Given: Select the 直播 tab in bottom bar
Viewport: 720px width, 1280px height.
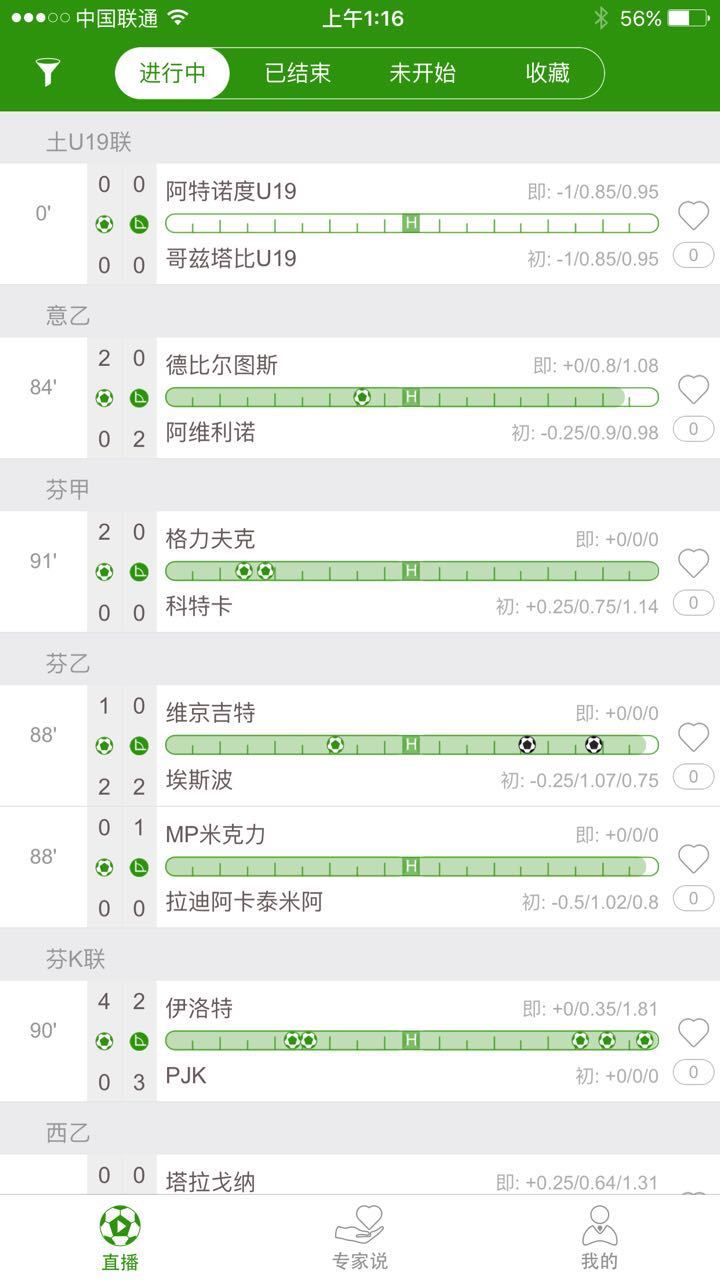Looking at the screenshot, I should 120,1237.
